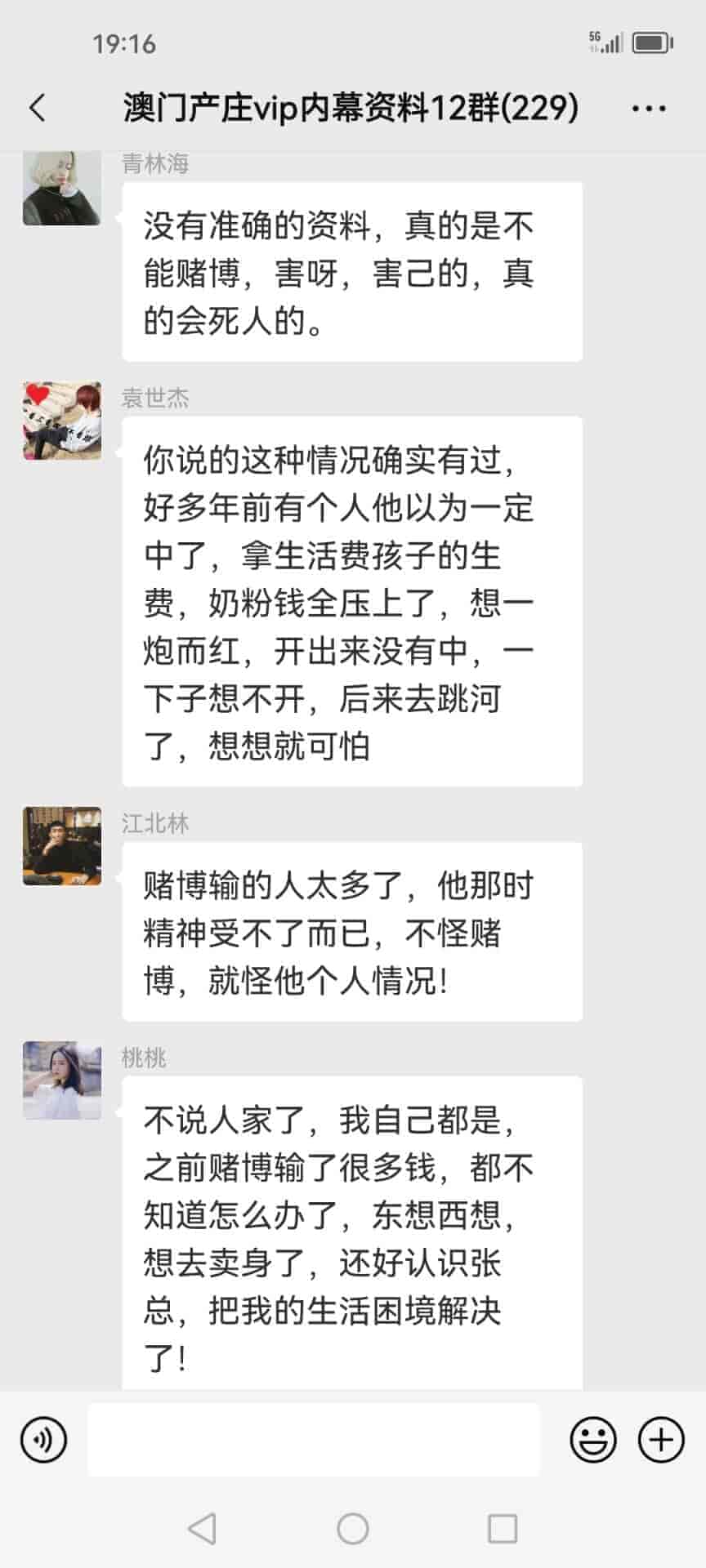View 江北林's profile avatar
Screen dimensions: 706x1568
pyautogui.click(x=62, y=846)
